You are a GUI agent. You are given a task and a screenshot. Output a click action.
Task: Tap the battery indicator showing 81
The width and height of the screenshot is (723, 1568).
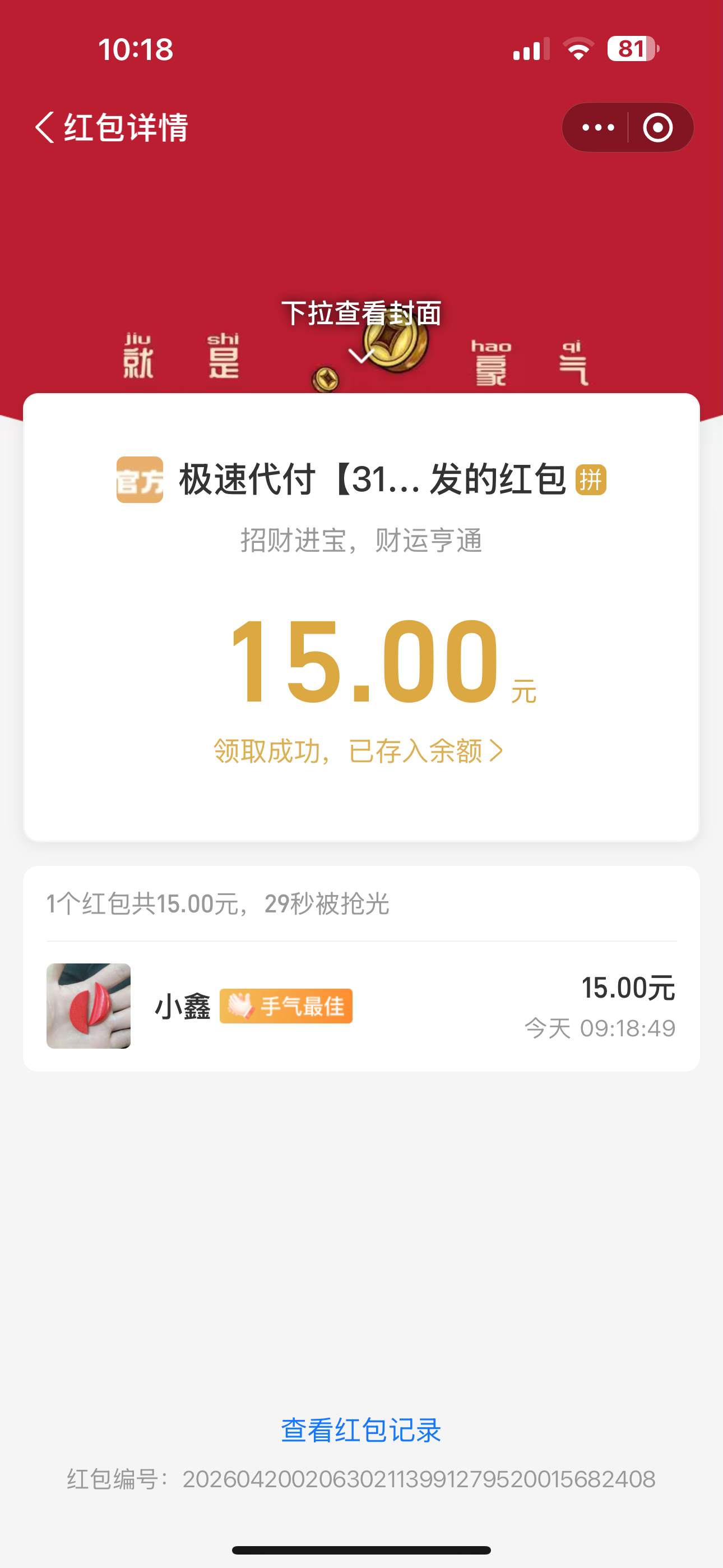point(632,50)
